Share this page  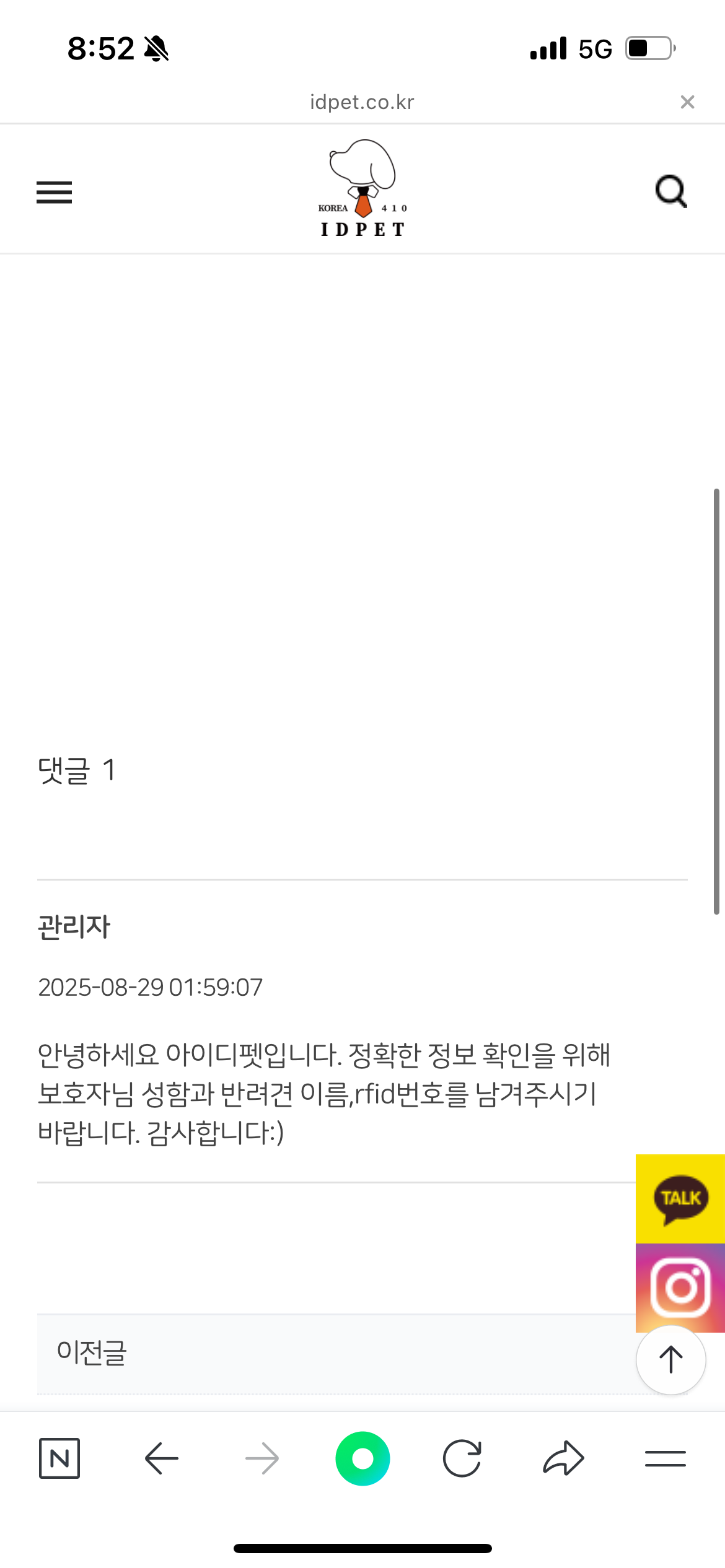[x=563, y=1458]
